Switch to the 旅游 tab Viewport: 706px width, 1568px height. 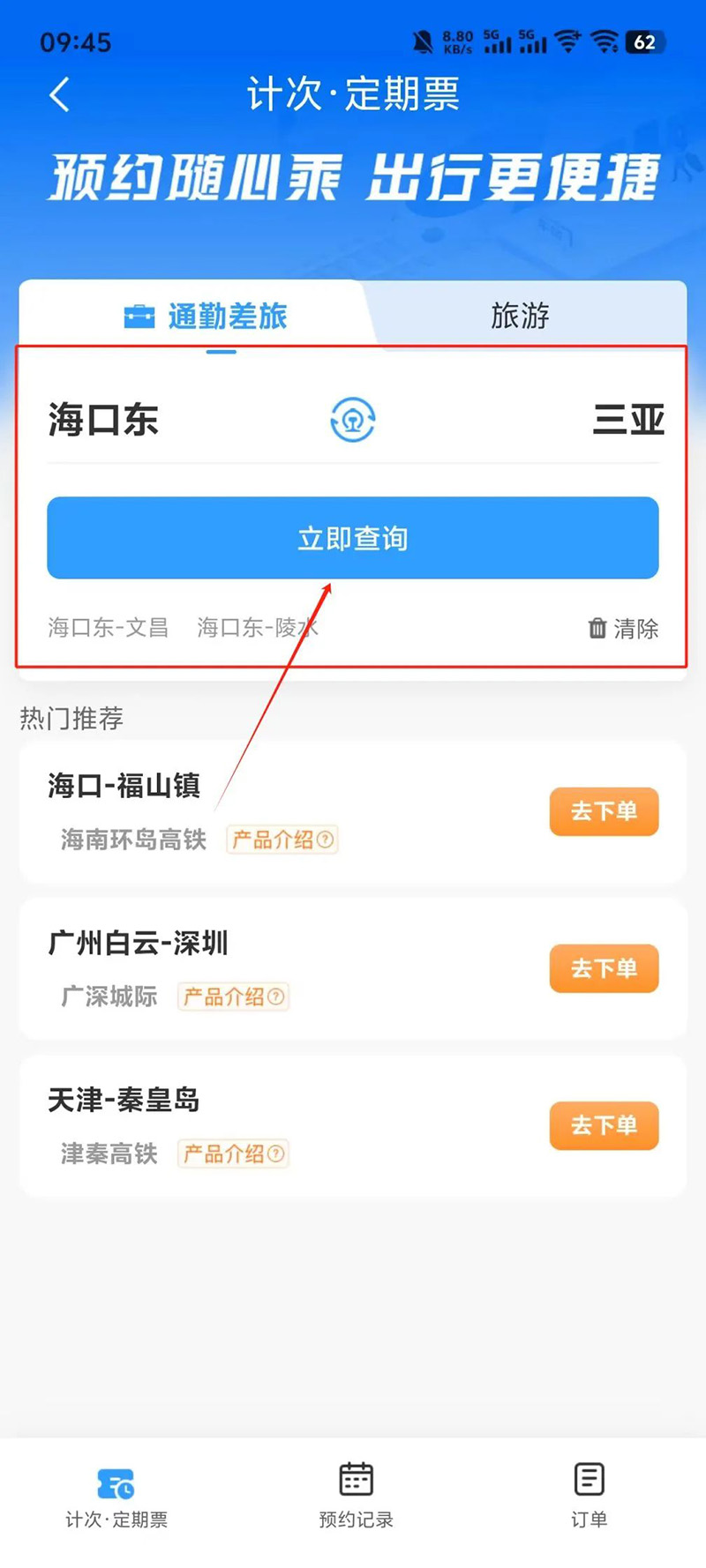(520, 315)
